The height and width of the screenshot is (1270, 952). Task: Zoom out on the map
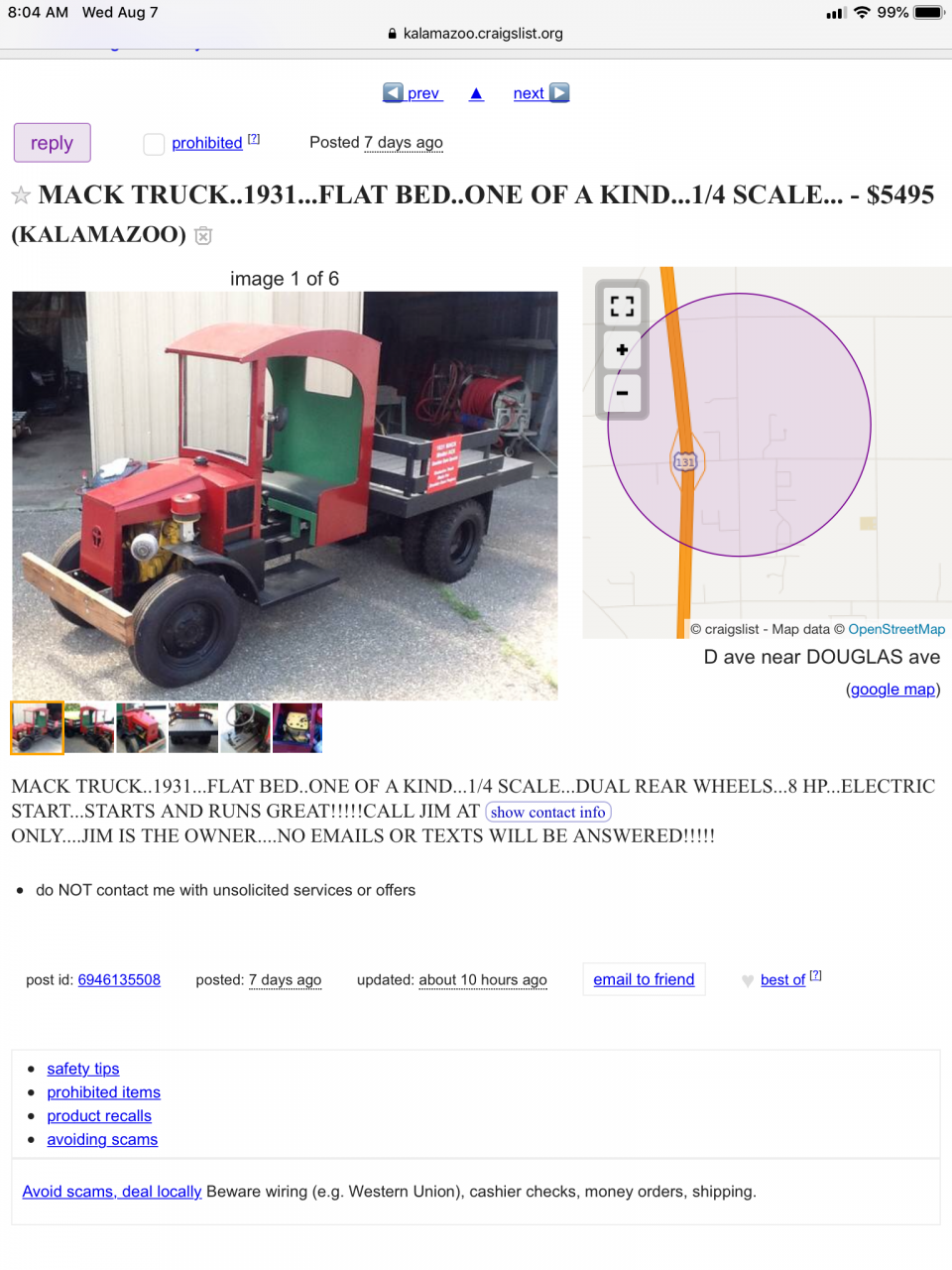(622, 394)
